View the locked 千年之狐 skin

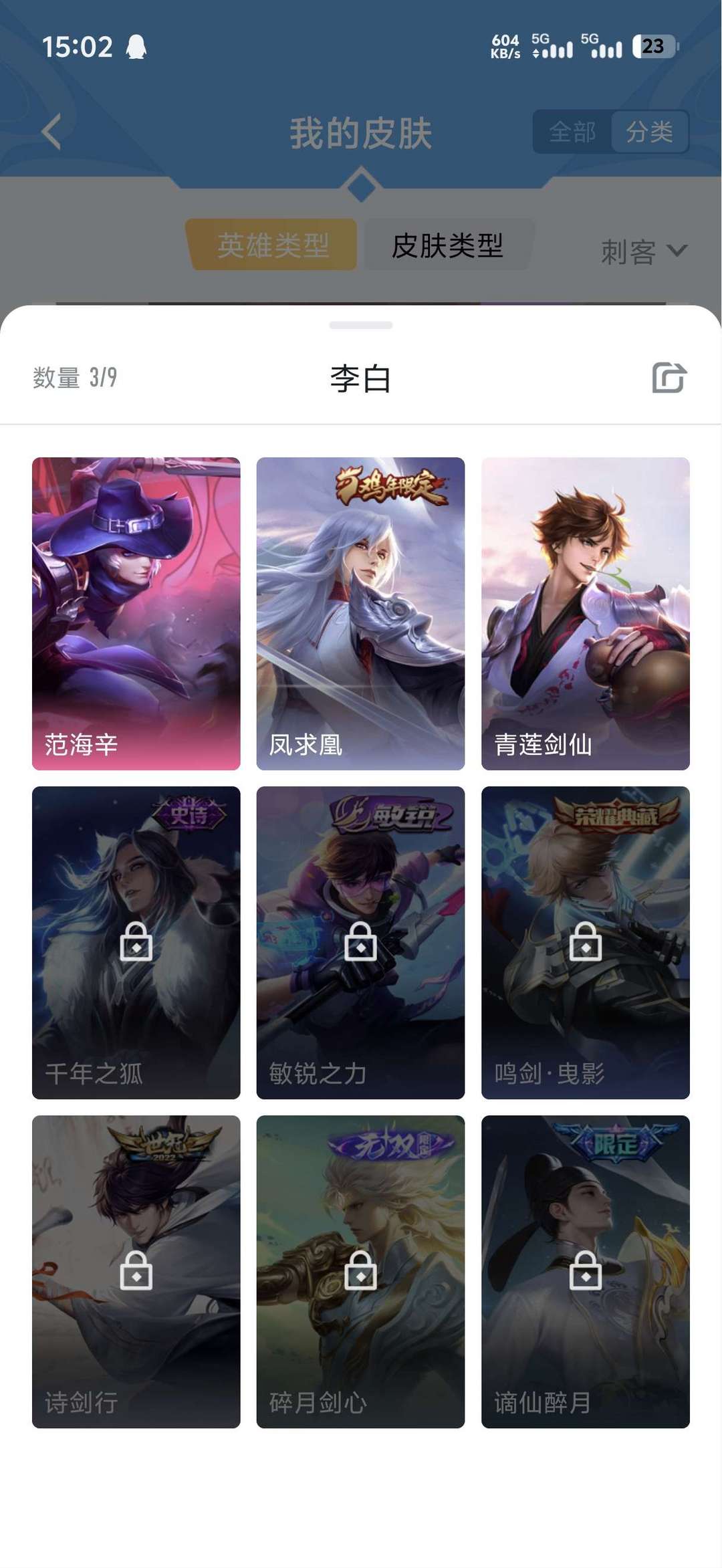pyautogui.click(x=136, y=942)
